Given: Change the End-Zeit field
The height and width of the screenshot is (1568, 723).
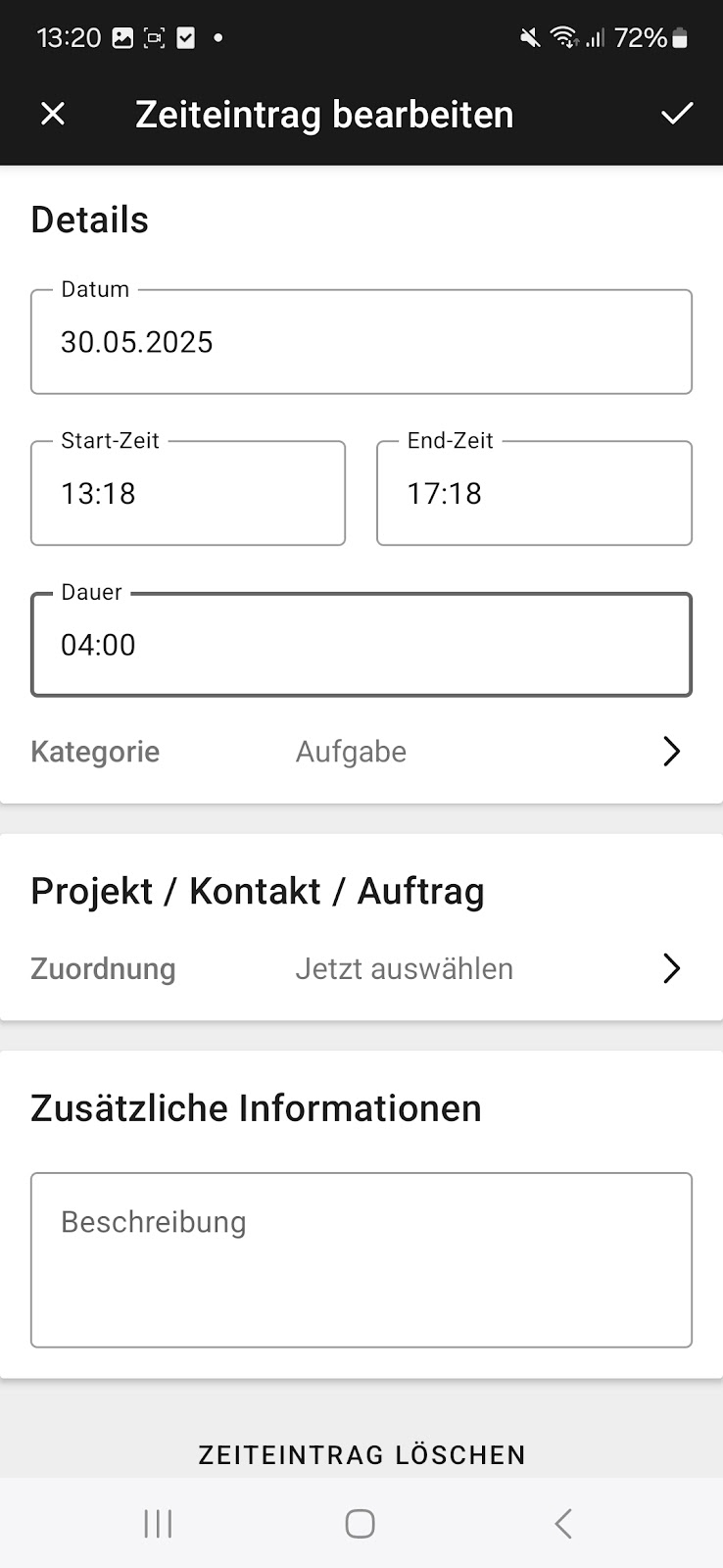Looking at the screenshot, I should tap(534, 493).
